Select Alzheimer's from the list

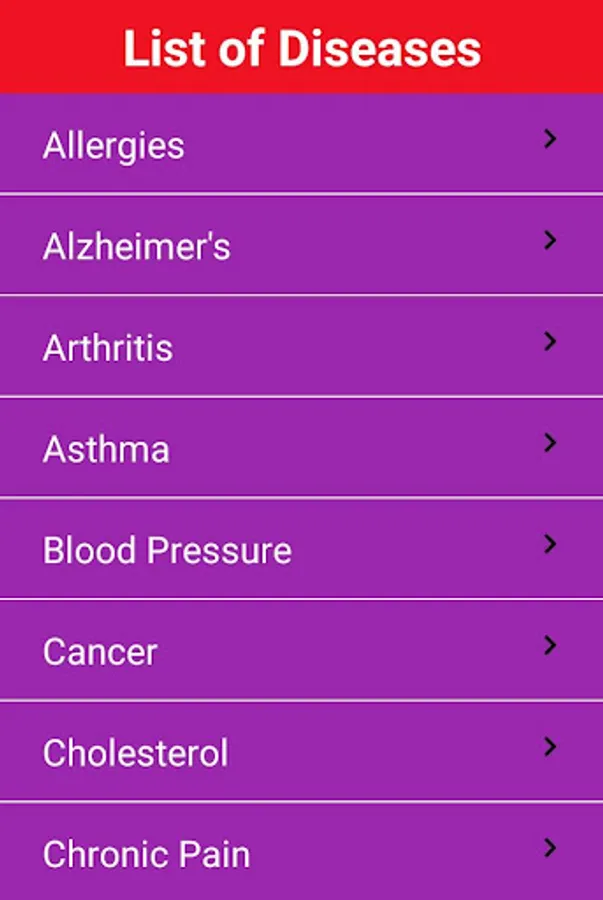point(300,245)
